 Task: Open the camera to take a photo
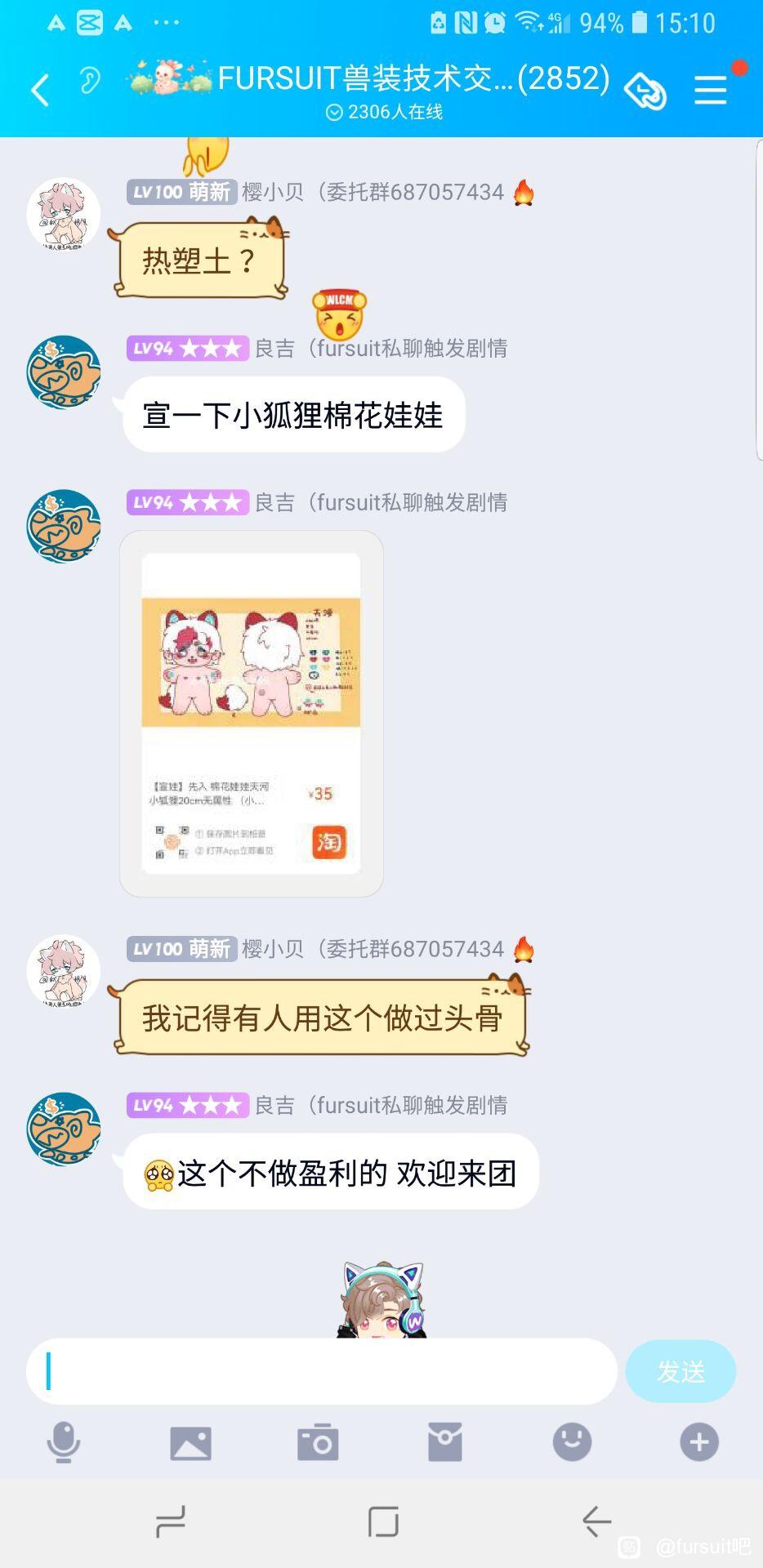318,1442
